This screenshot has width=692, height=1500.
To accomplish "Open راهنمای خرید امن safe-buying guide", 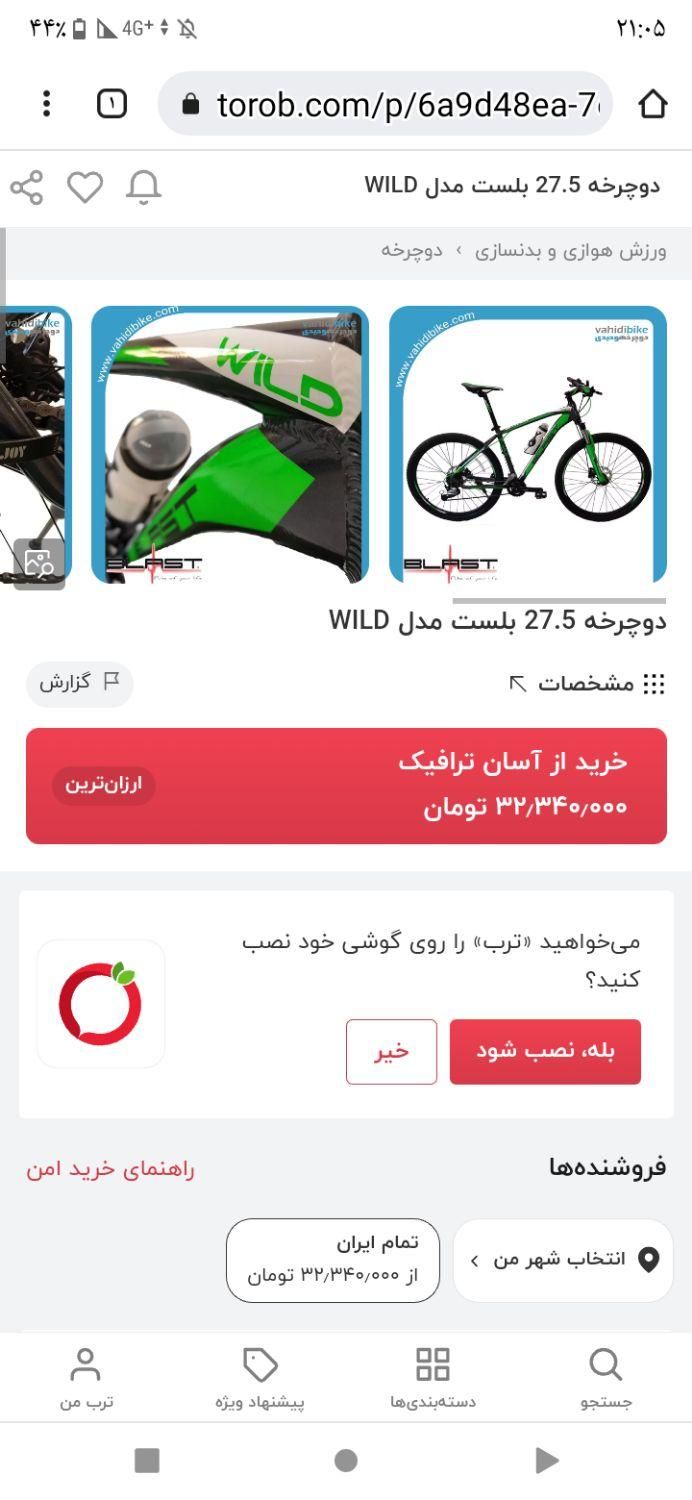I will (x=111, y=1169).
